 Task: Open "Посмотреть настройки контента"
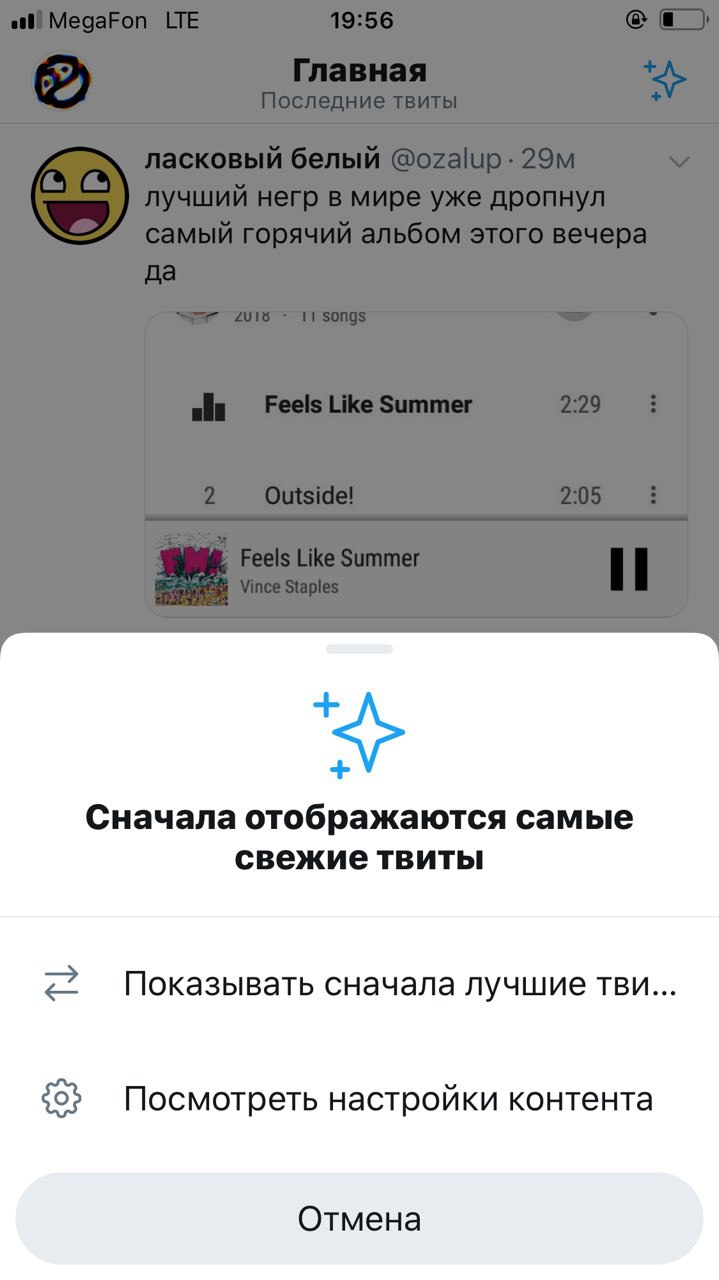click(x=388, y=1100)
